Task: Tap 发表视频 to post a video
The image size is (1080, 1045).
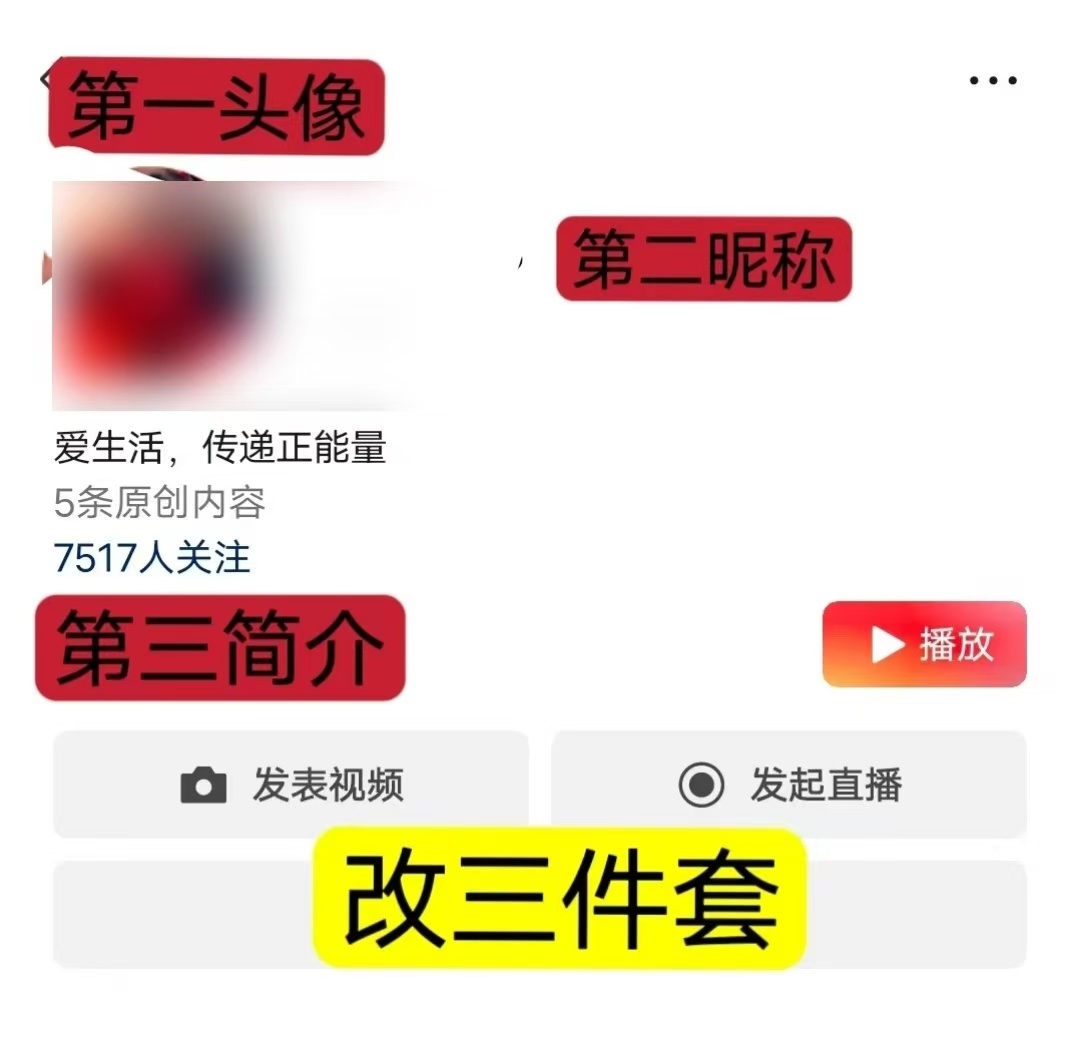Action: [290, 784]
